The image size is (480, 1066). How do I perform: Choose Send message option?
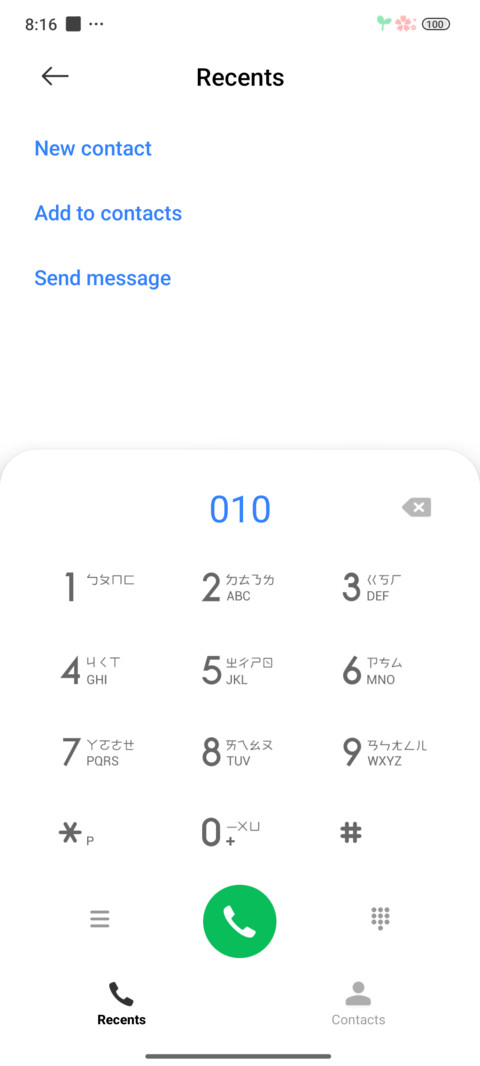[103, 278]
